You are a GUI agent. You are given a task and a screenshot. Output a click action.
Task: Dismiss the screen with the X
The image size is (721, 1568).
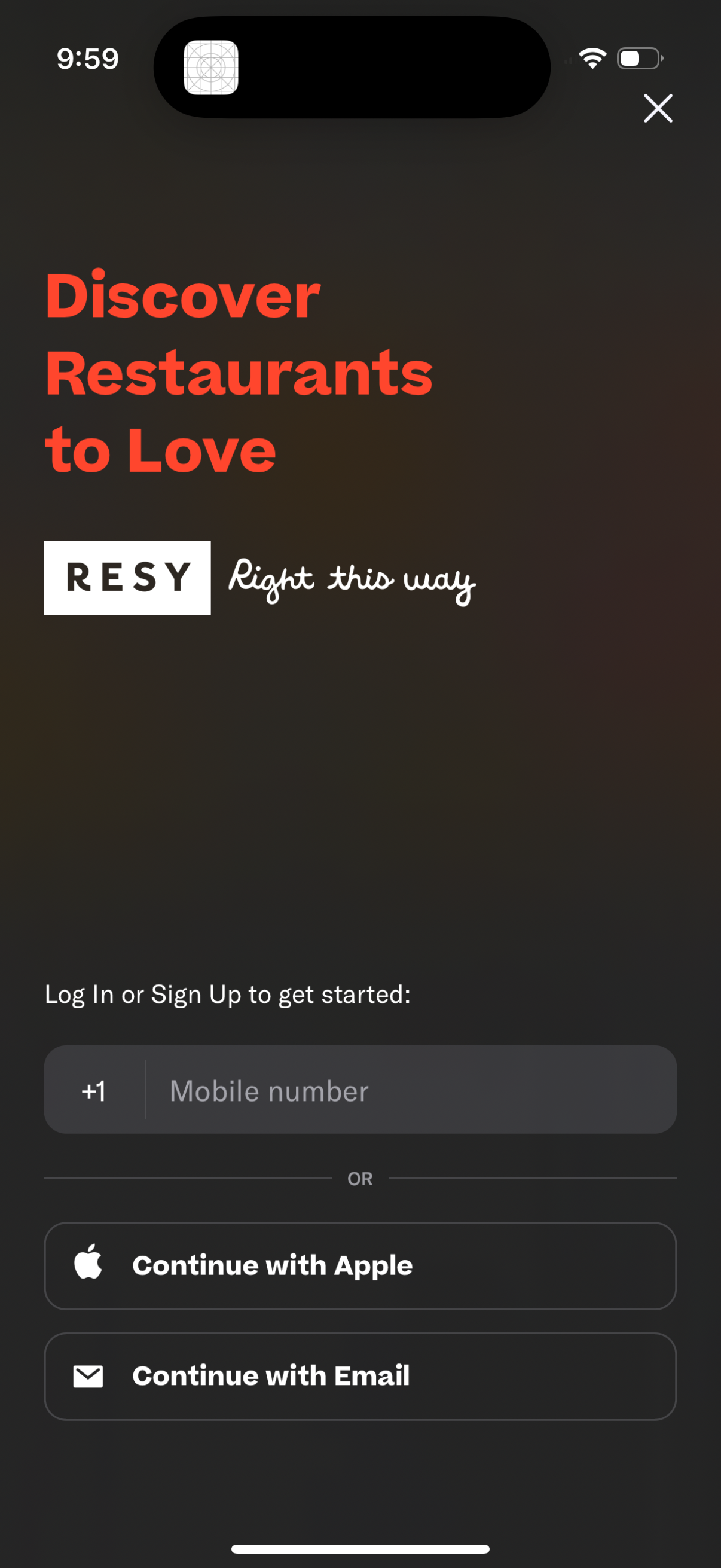tap(658, 108)
